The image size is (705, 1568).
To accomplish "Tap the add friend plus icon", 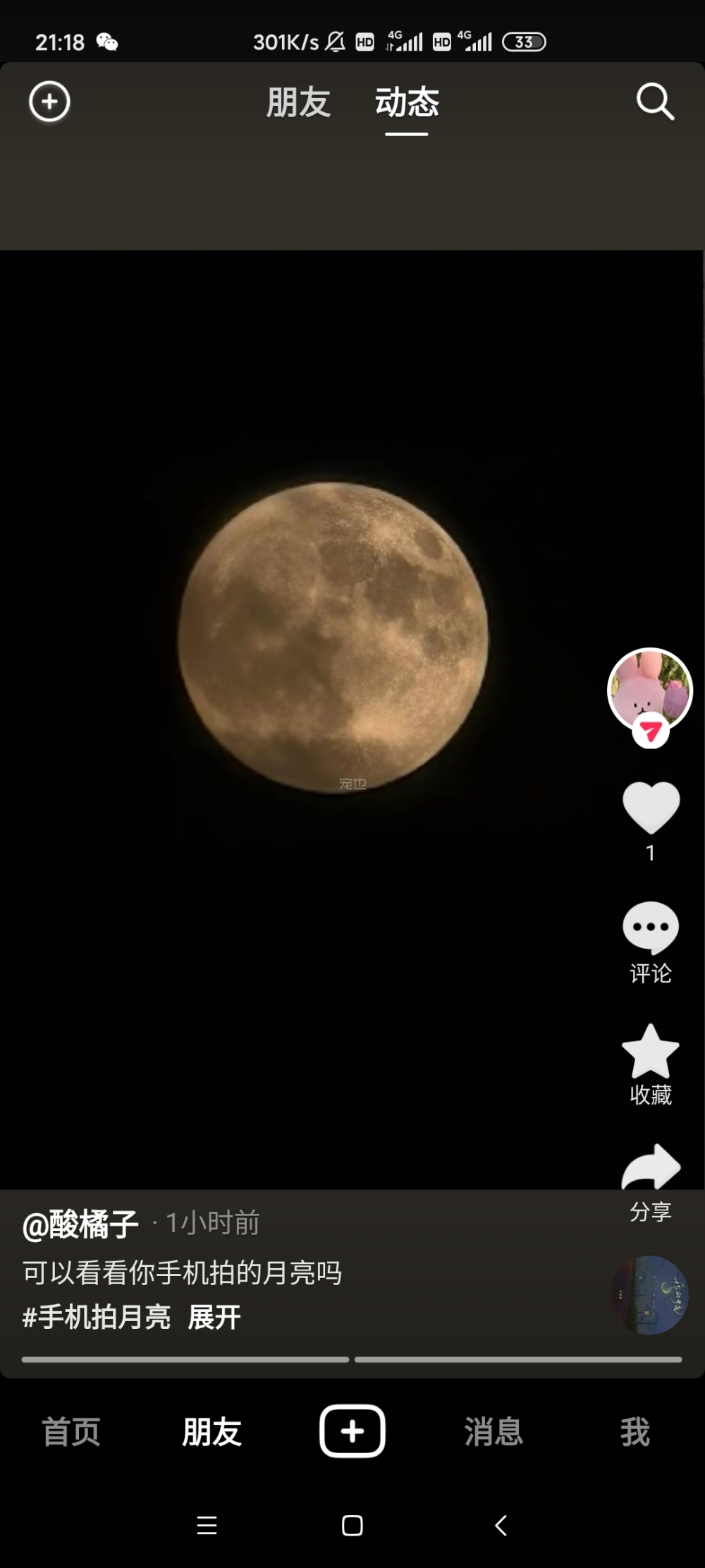I will tap(49, 102).
